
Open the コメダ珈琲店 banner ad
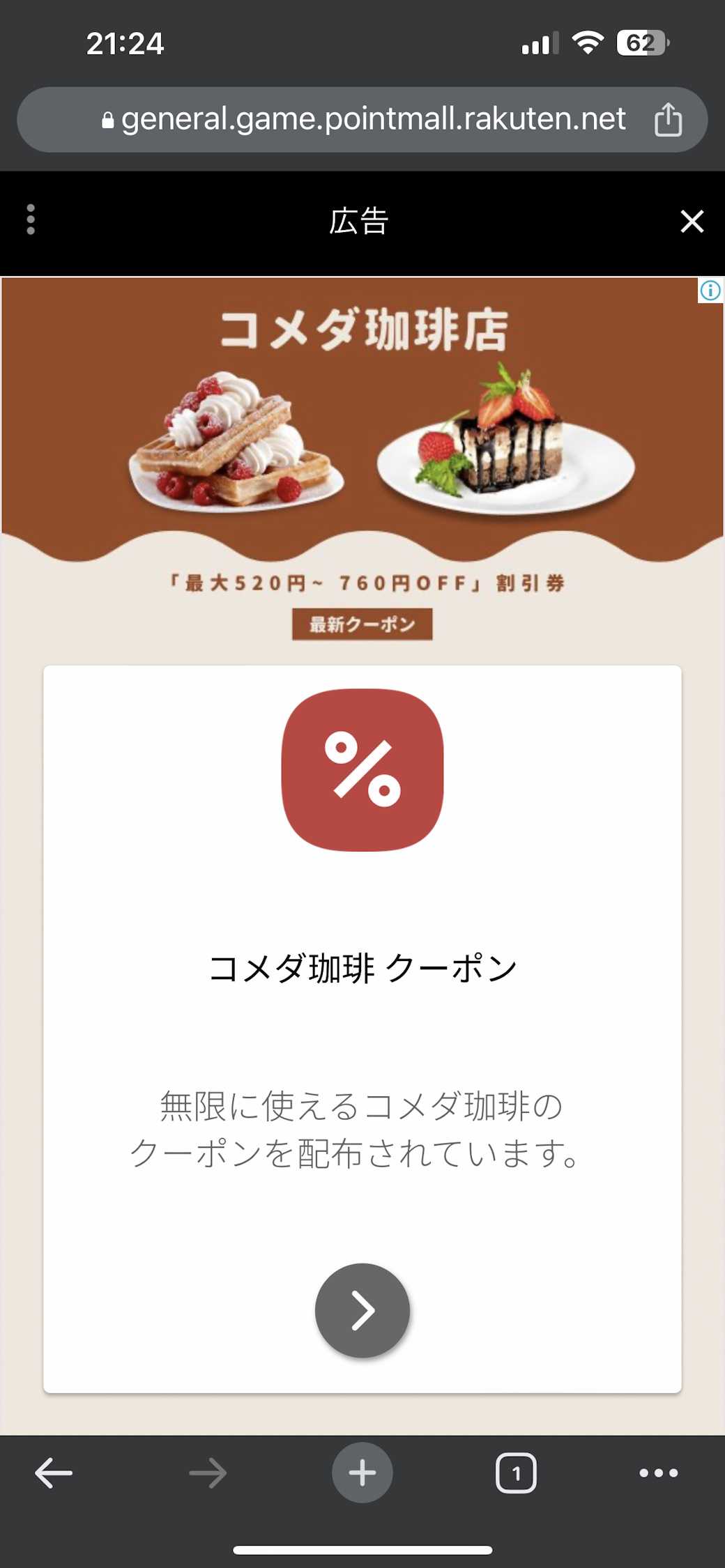click(362, 418)
